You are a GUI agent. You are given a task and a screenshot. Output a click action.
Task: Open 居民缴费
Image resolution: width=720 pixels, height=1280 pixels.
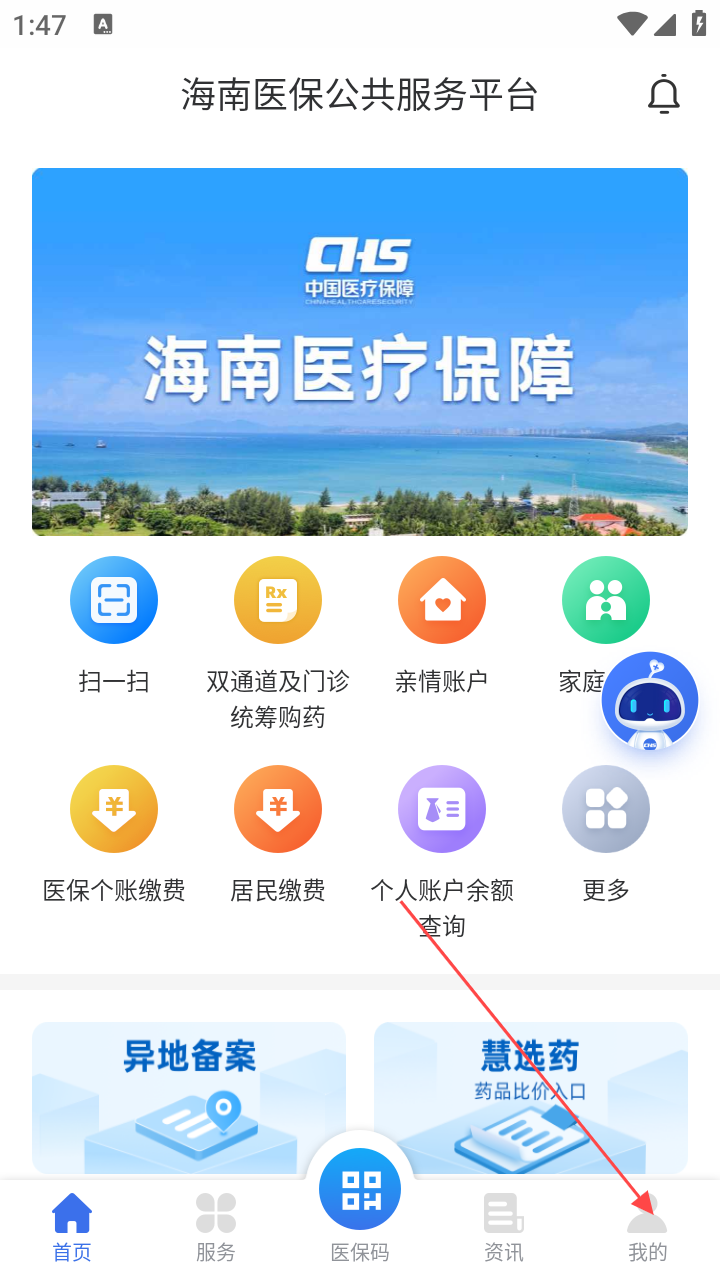pyautogui.click(x=278, y=810)
